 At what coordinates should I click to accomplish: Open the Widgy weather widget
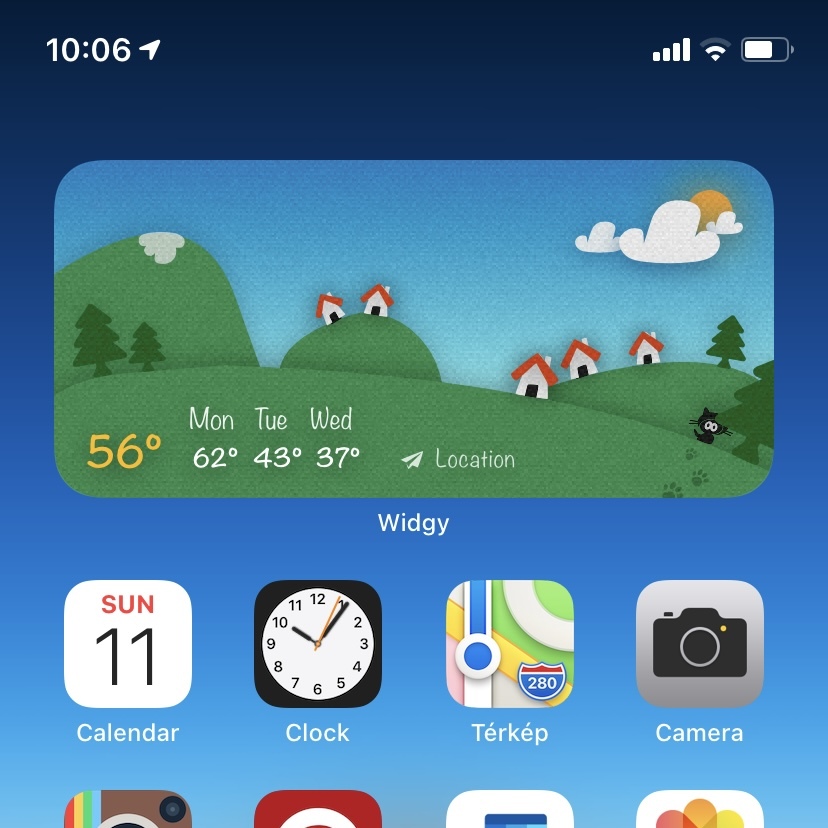click(x=413, y=328)
